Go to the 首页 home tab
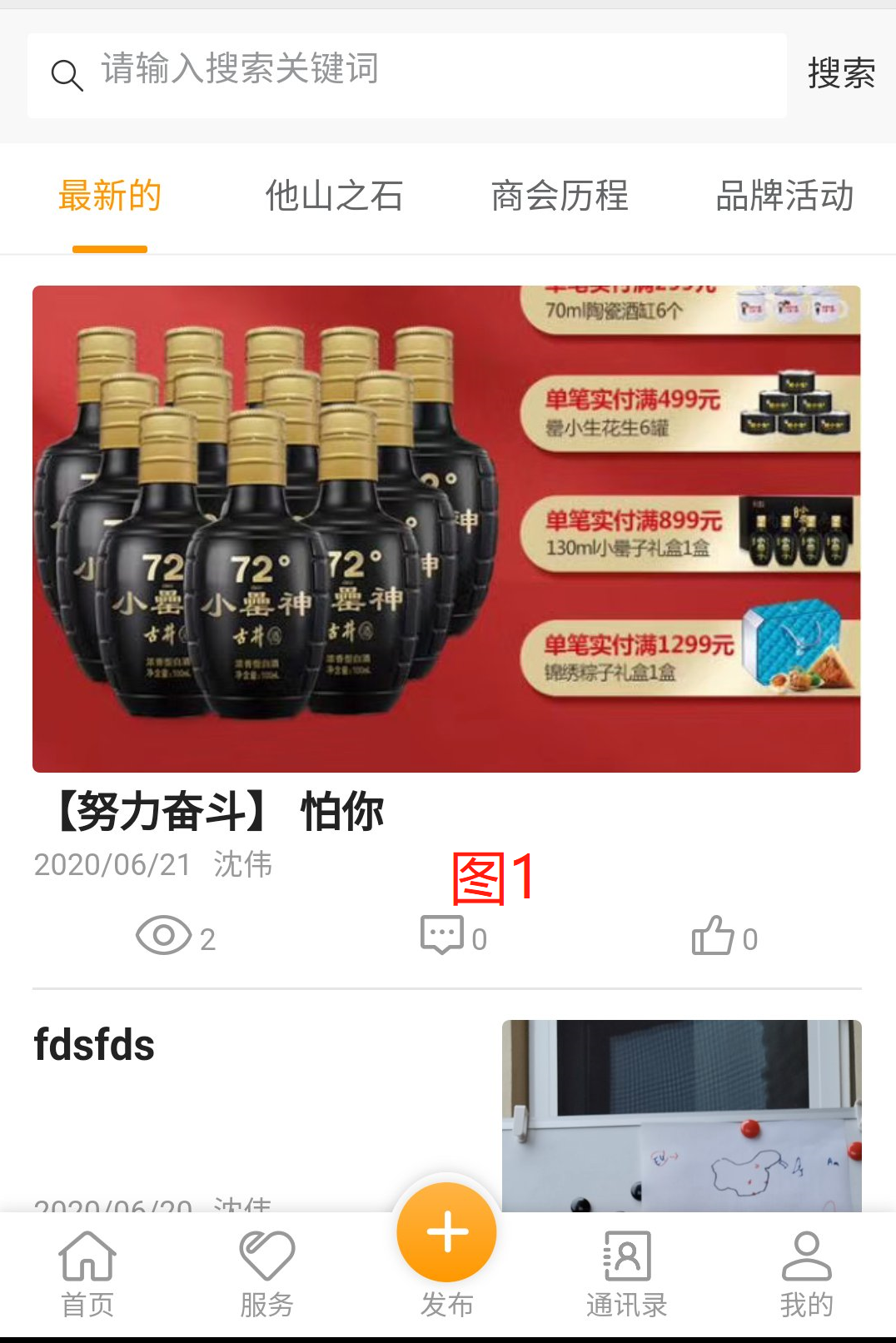 click(x=87, y=1274)
